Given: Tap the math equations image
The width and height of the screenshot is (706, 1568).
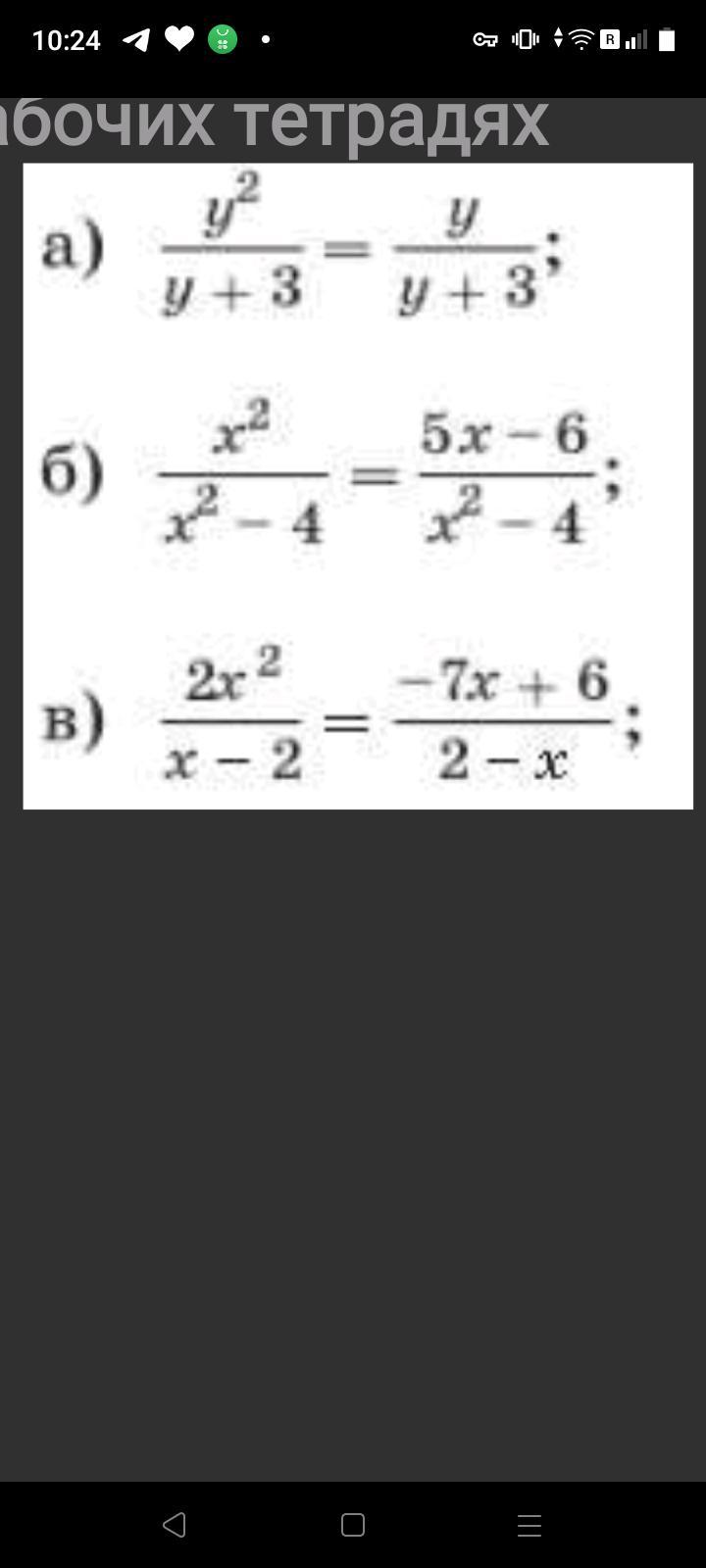Looking at the screenshot, I should point(358,486).
